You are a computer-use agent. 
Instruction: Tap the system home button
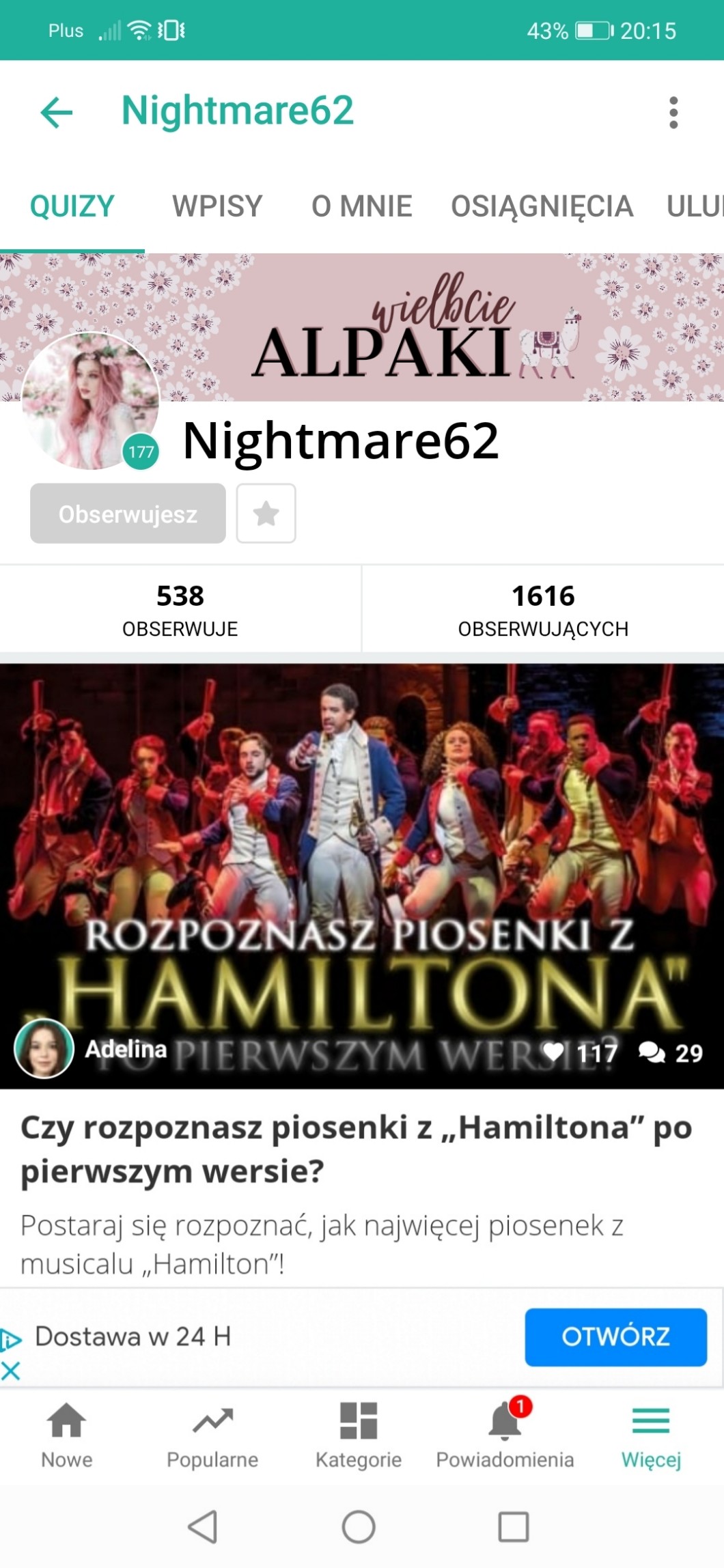point(359,1527)
